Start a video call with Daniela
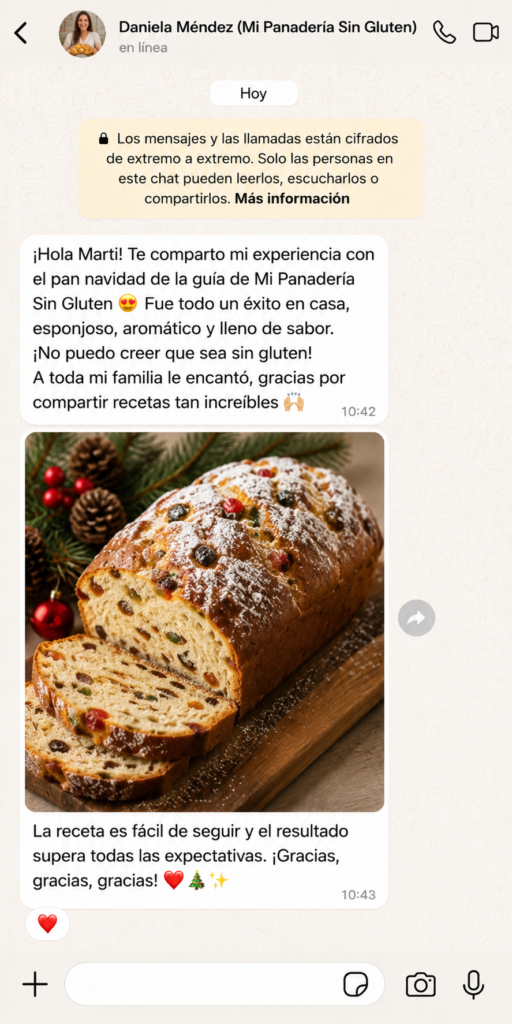Screen dimensions: 512x1024 (x=486, y=33)
